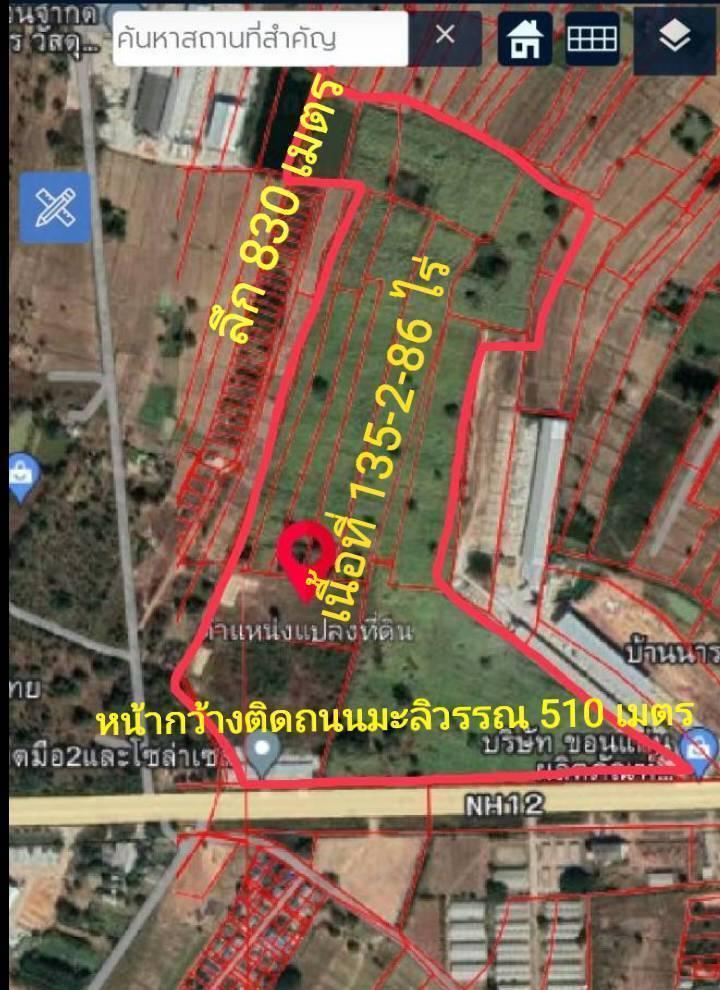Open the map layers selector

[676, 38]
